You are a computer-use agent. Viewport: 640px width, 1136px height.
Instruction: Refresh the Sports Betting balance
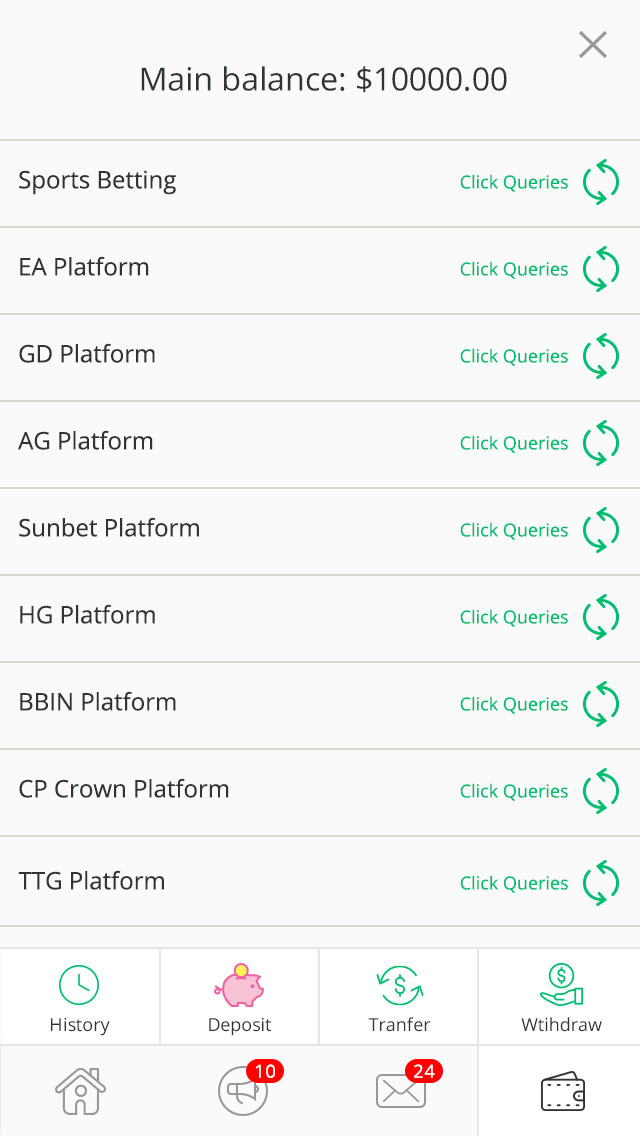pos(601,182)
